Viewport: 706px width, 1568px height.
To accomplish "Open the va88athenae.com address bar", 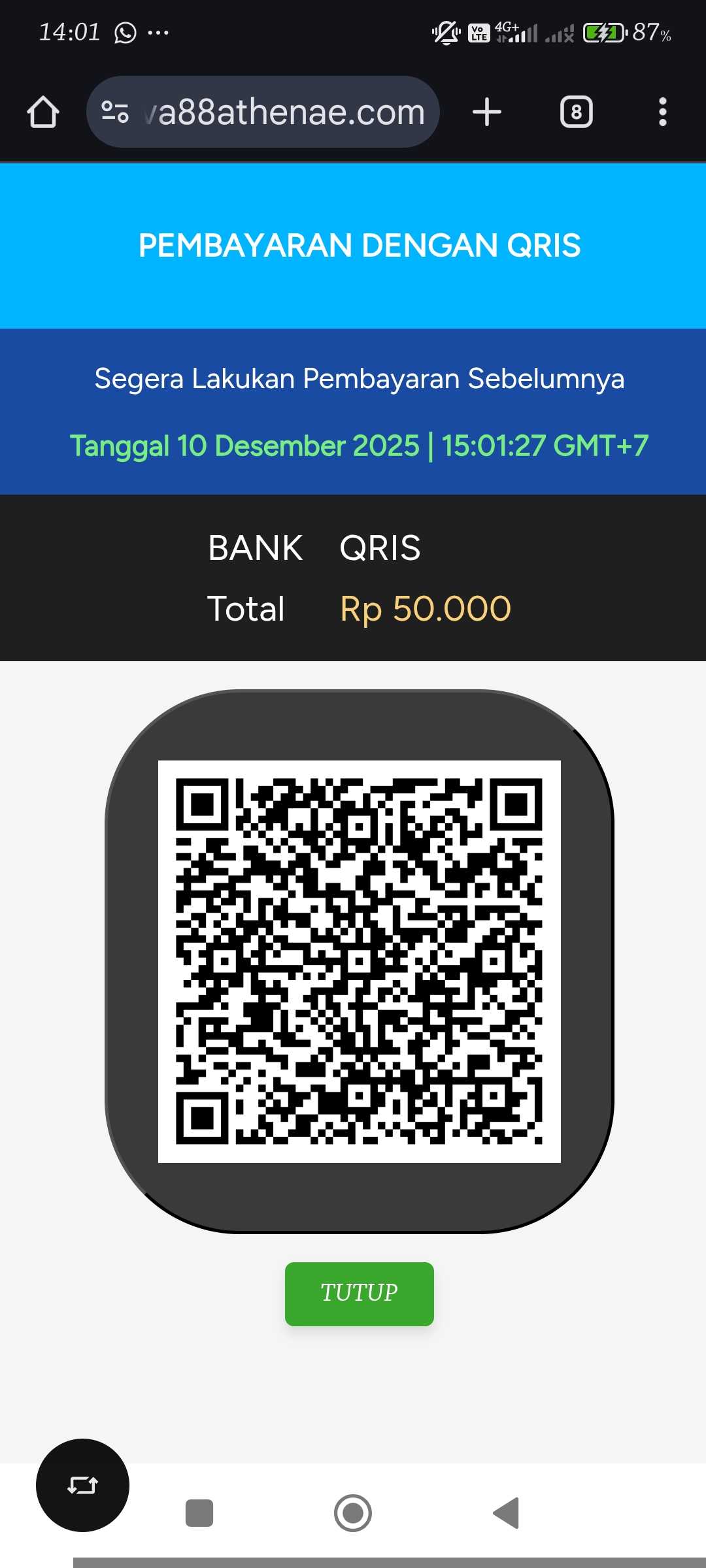I will click(x=288, y=112).
